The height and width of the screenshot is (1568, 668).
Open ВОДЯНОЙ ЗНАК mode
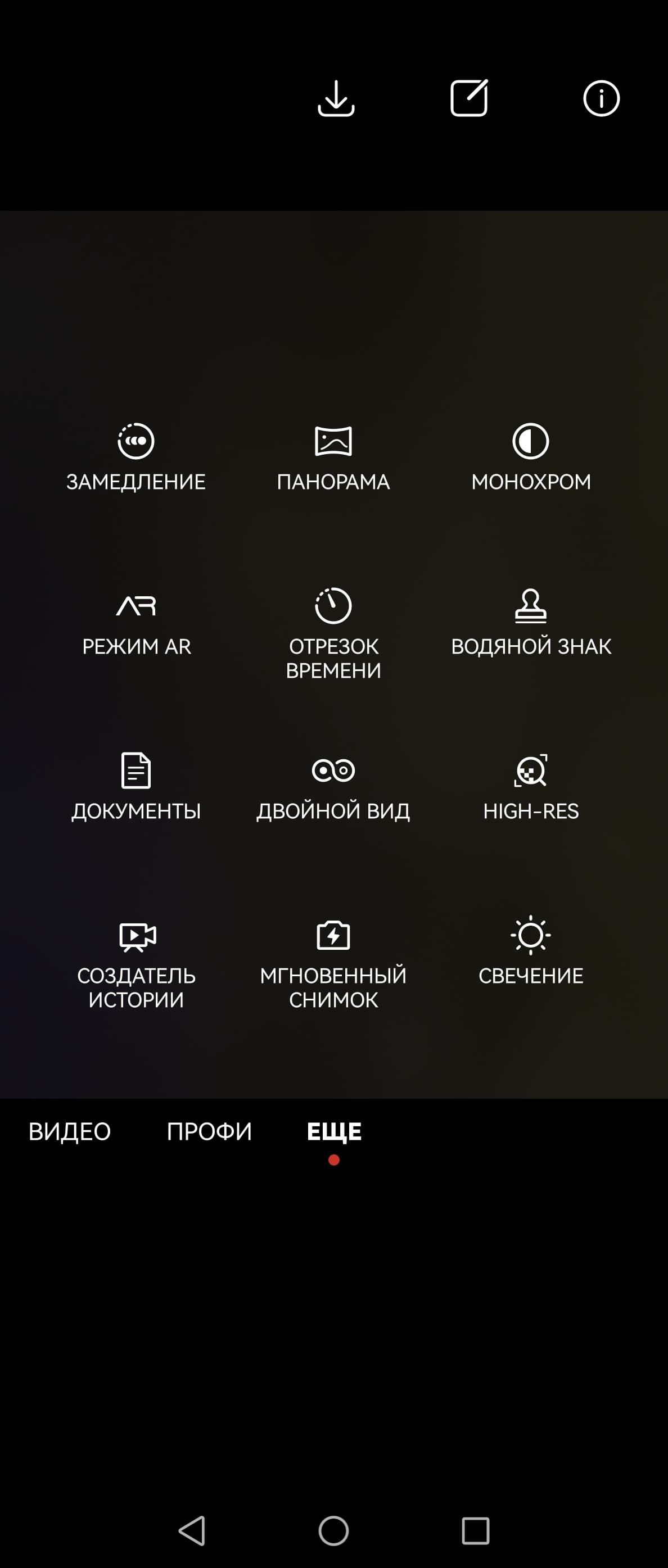(x=530, y=622)
